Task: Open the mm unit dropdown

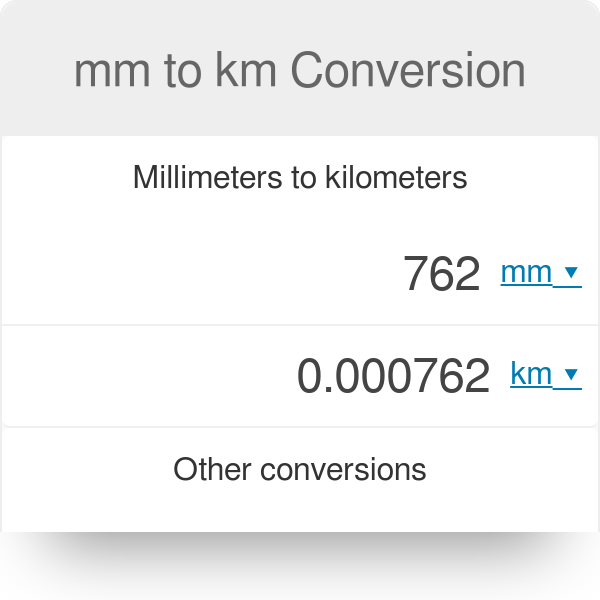Action: pyautogui.click(x=540, y=272)
